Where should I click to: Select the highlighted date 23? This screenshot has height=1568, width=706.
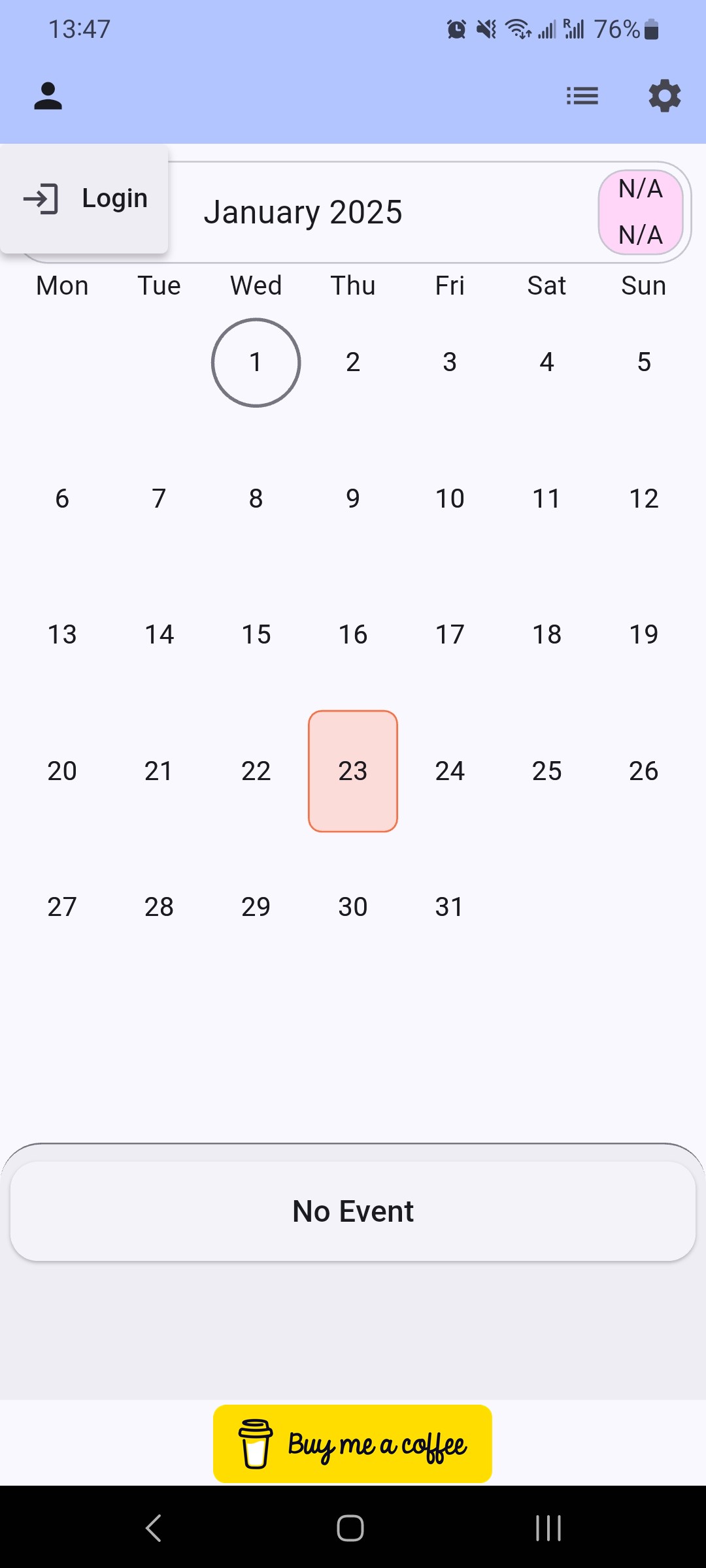(353, 771)
